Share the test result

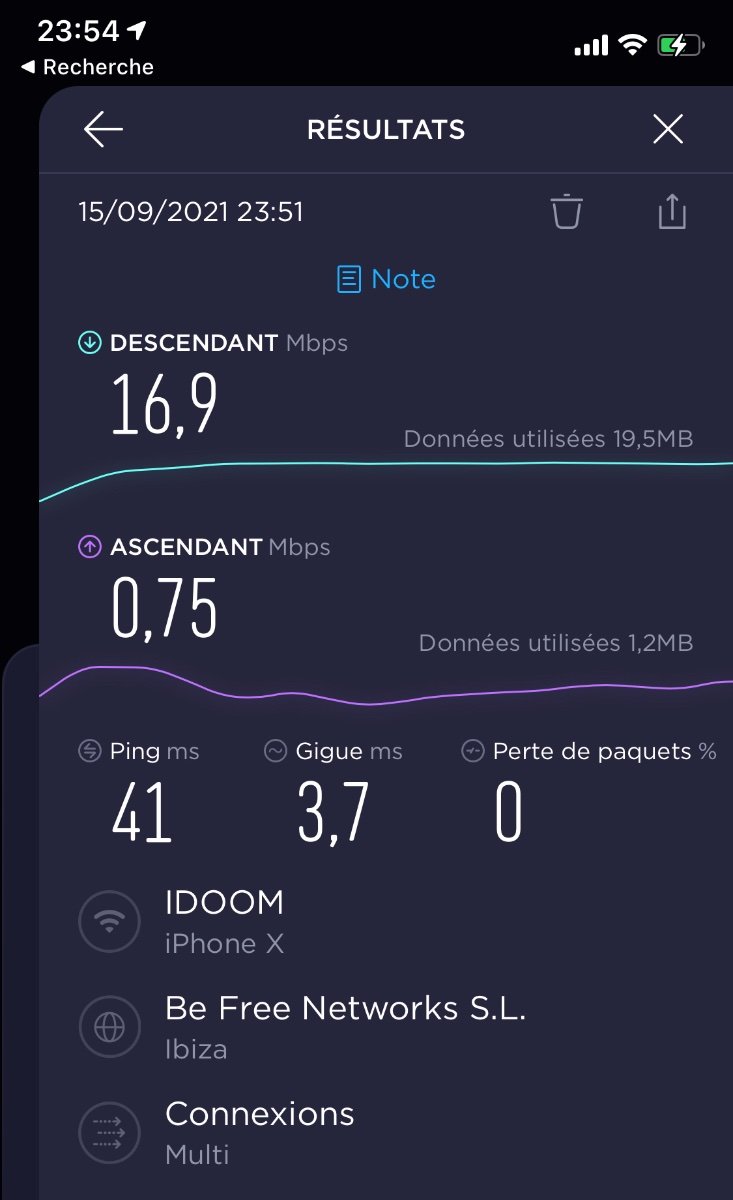(x=672, y=211)
